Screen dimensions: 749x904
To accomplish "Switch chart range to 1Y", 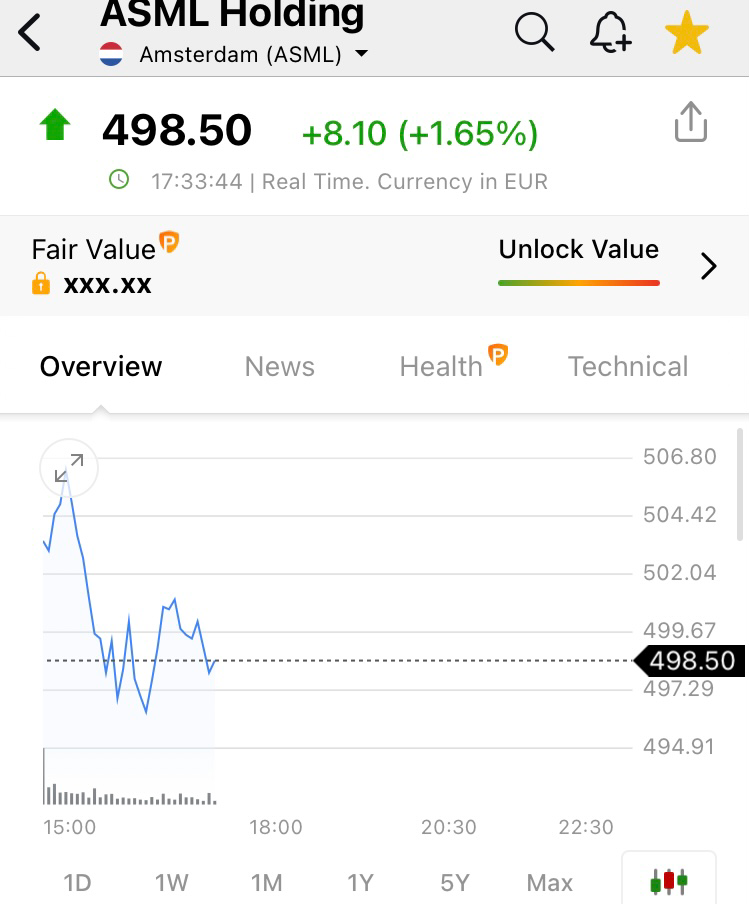I will click(x=360, y=883).
